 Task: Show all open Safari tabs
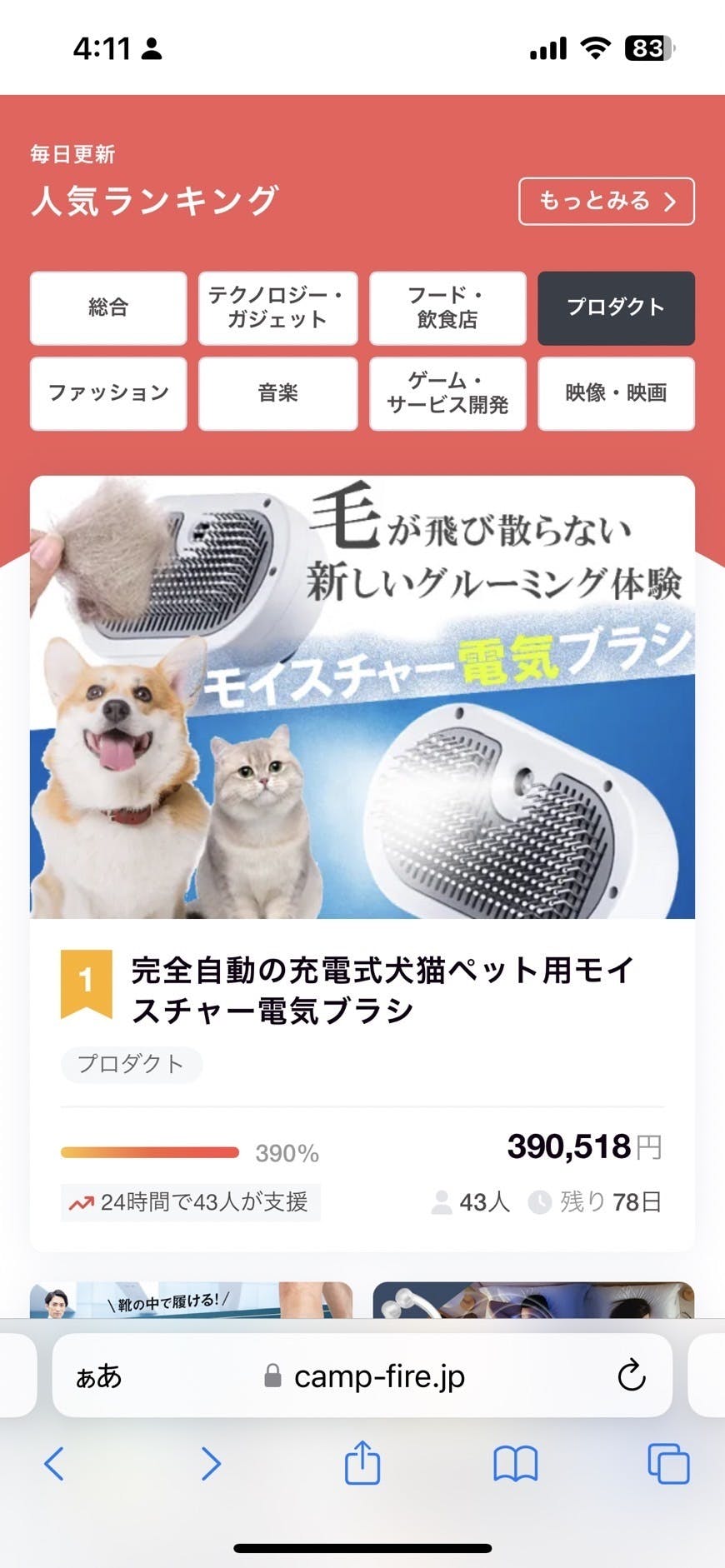click(x=668, y=1464)
